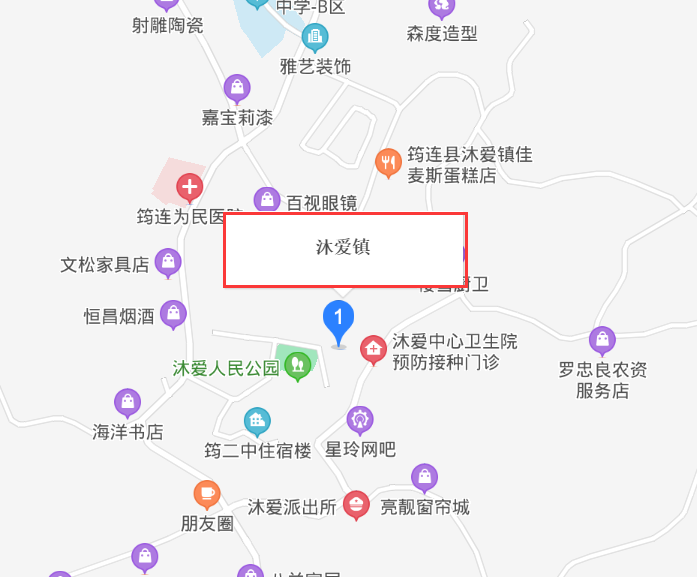Screen dimensions: 697x577
Task: Tap the 百视眼镜 shop marker
Action: click(x=266, y=199)
